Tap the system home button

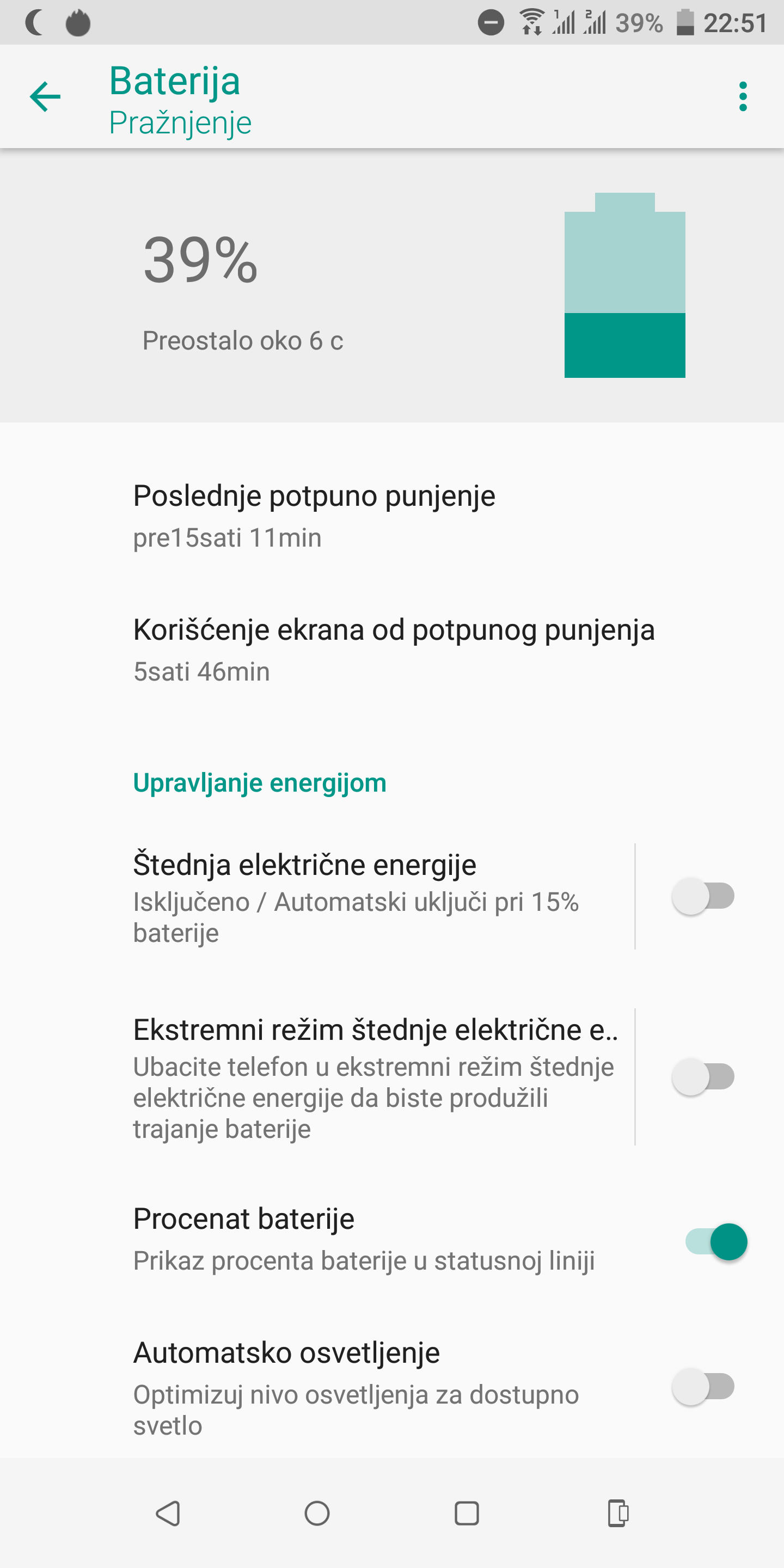pyautogui.click(x=317, y=1513)
